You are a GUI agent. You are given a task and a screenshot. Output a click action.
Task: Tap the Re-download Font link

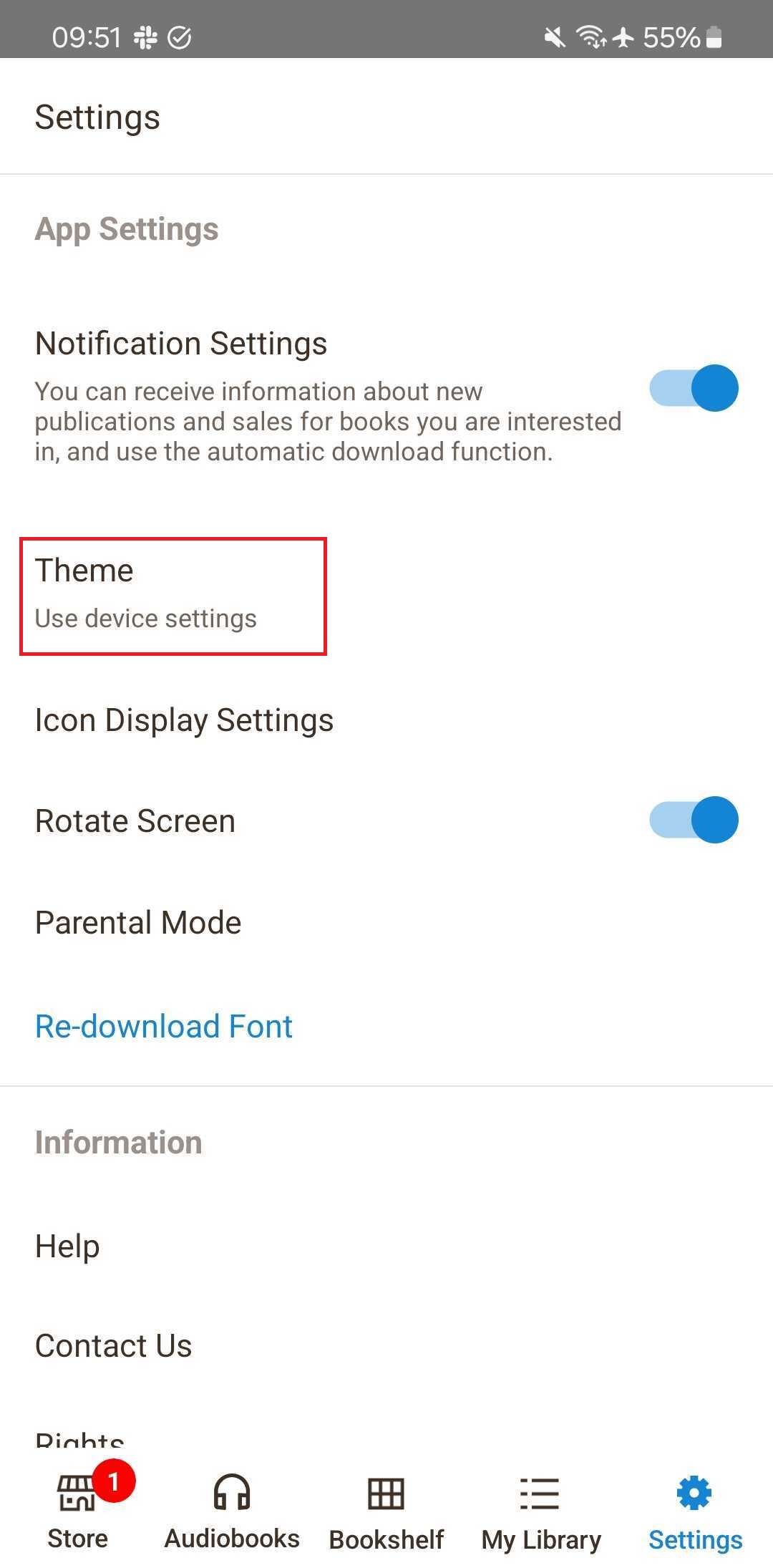tap(164, 1027)
